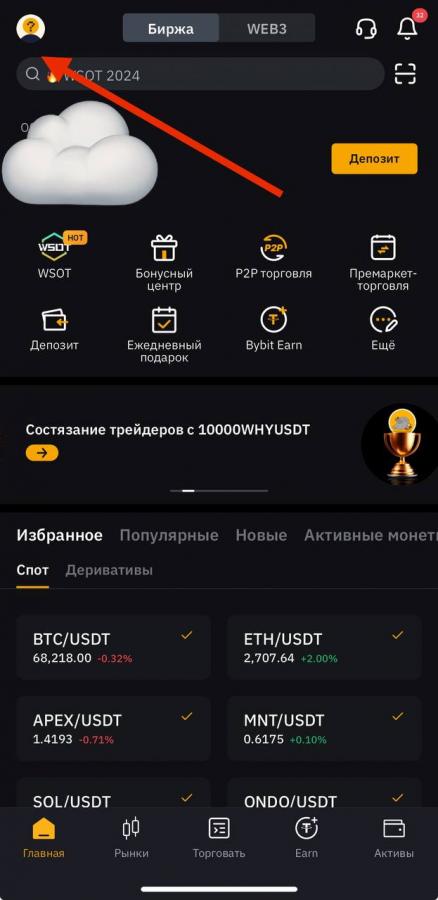
Task: Tap the yellow Депозит button
Action: [x=374, y=158]
